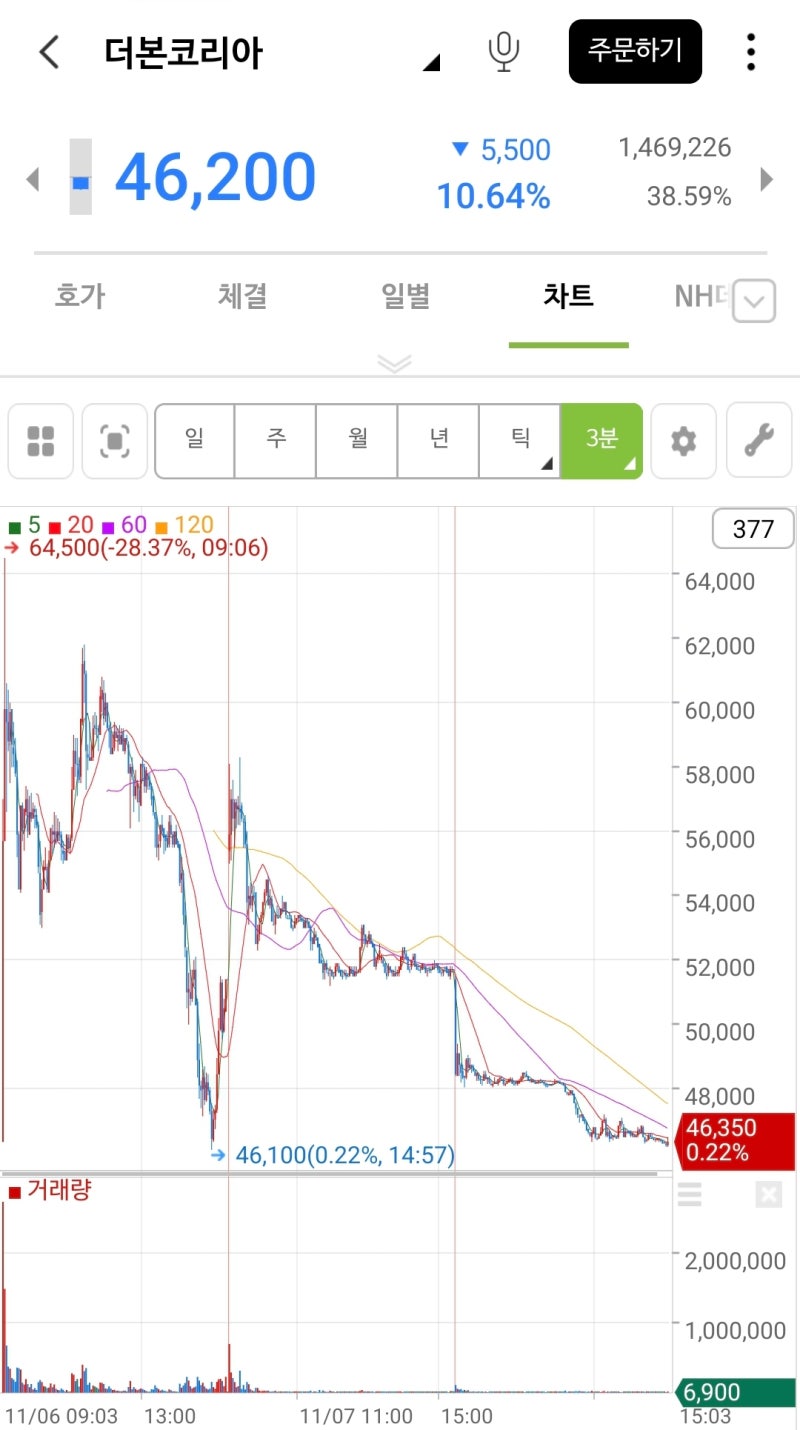The image size is (800, 1430).
Task: Tap the fullscreen chart capture icon
Action: [115, 441]
